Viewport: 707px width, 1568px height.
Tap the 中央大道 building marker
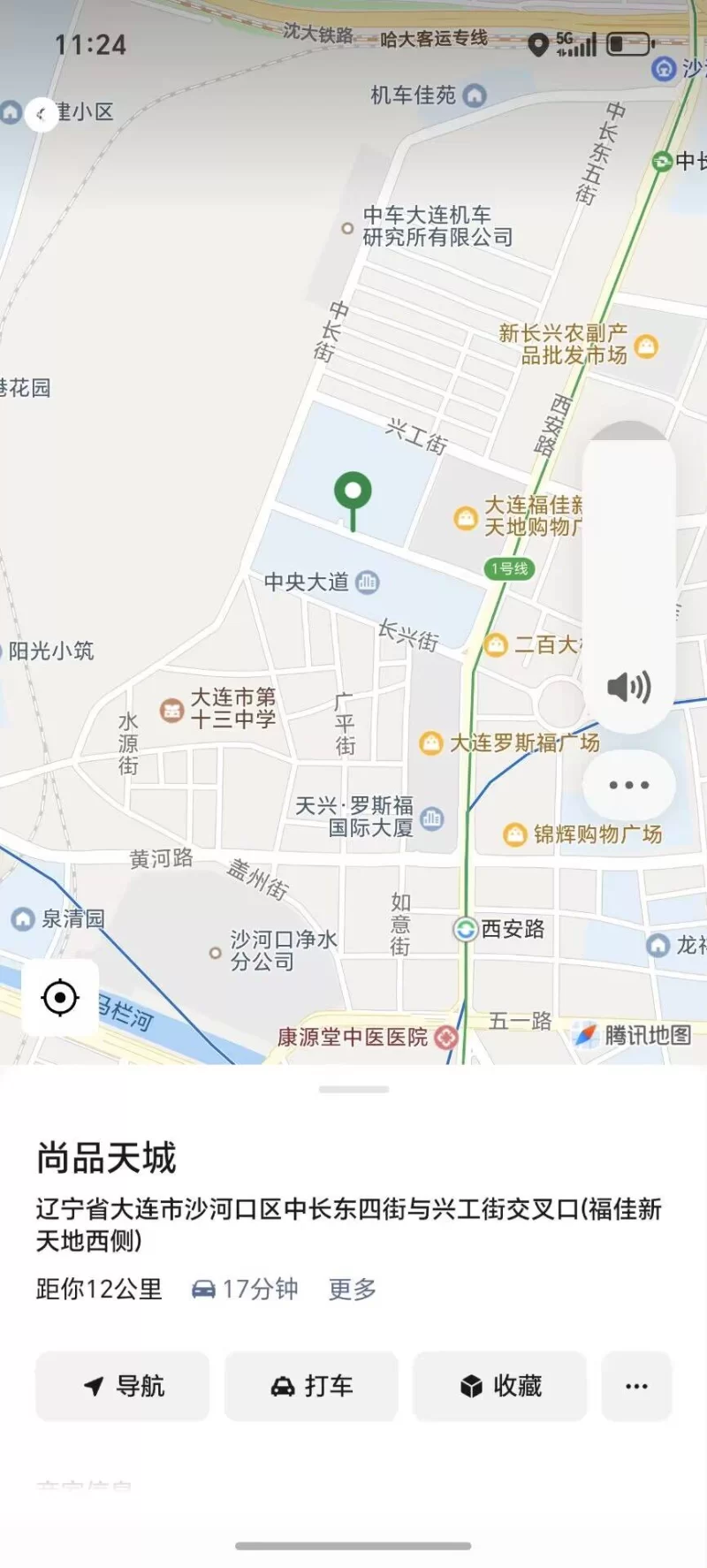click(367, 582)
